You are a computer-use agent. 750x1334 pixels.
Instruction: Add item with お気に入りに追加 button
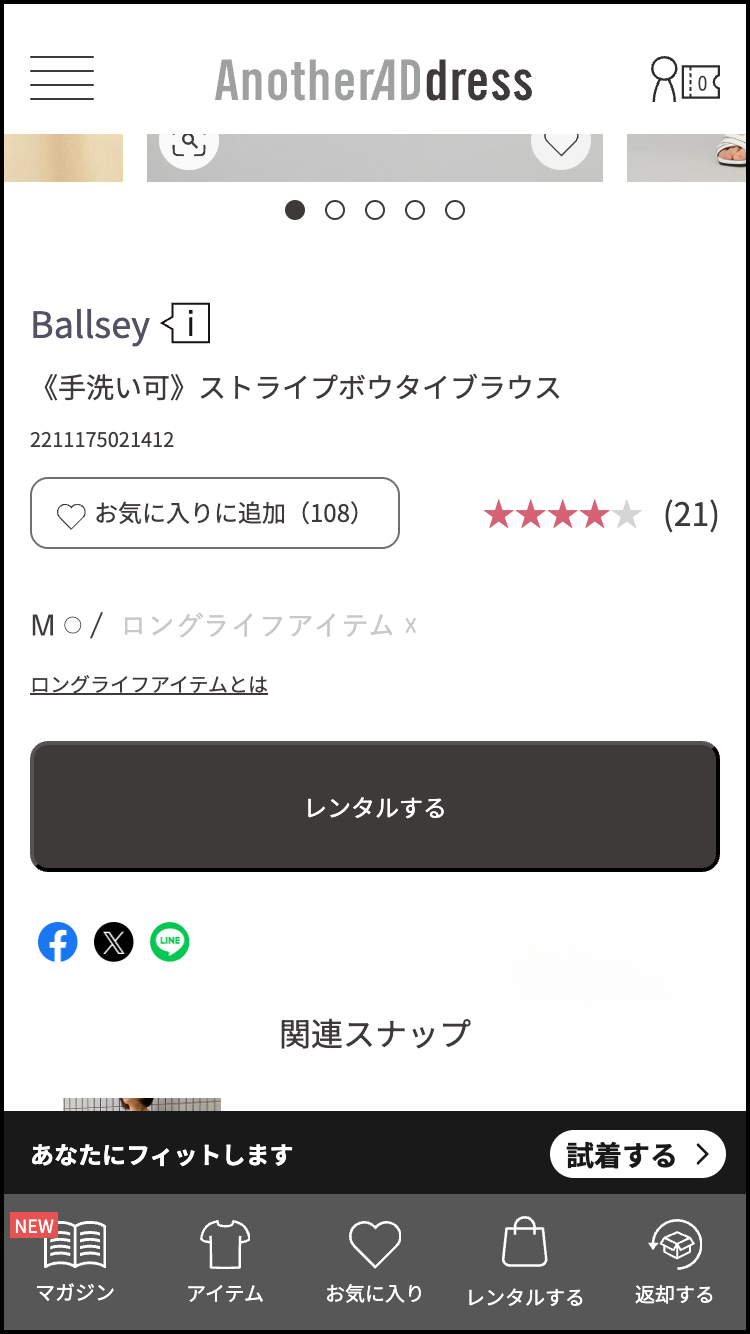pyautogui.click(x=215, y=513)
